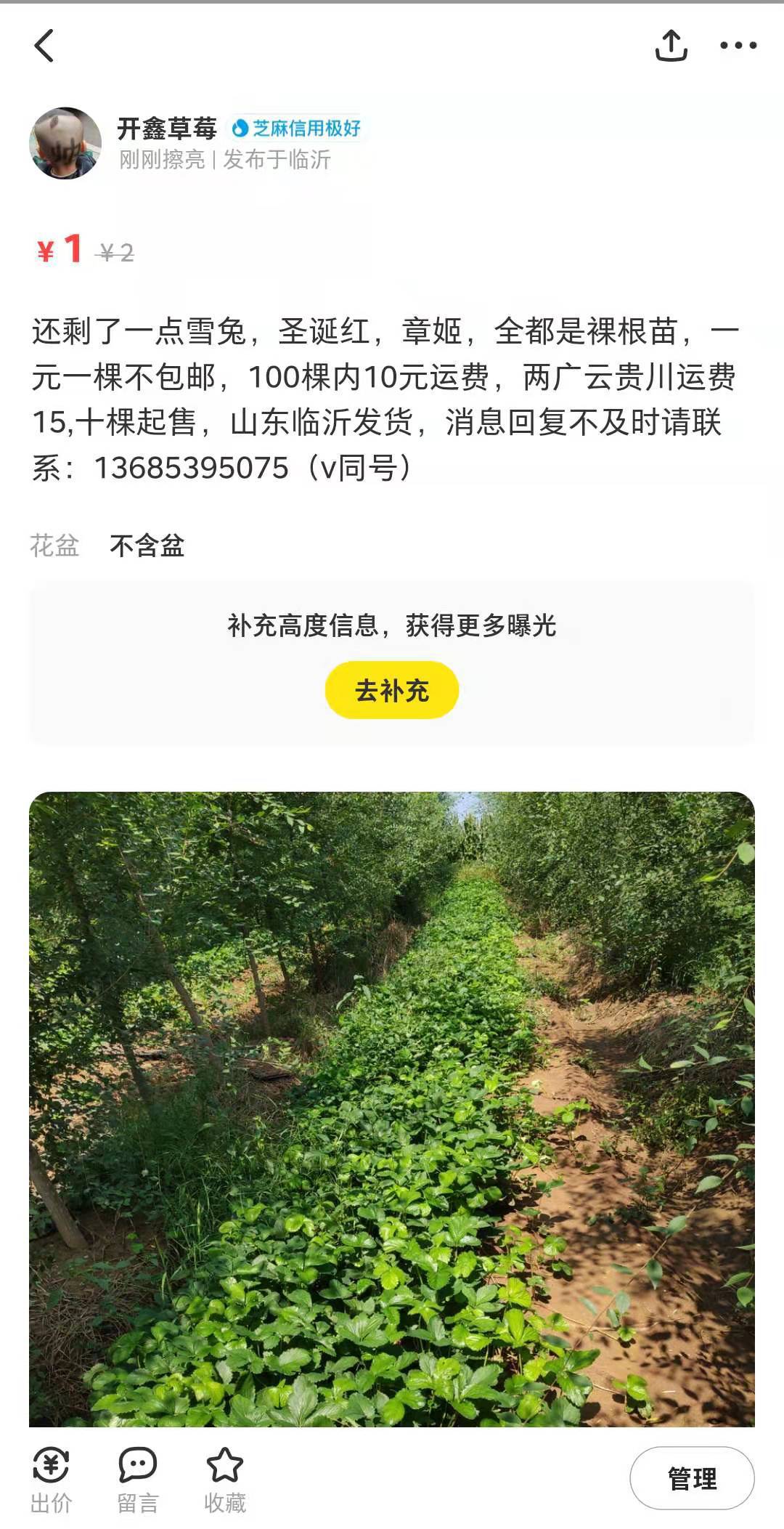Screen dimensions: 784x1529
Task: Tap 出价 to make an offer
Action: pos(52,1479)
